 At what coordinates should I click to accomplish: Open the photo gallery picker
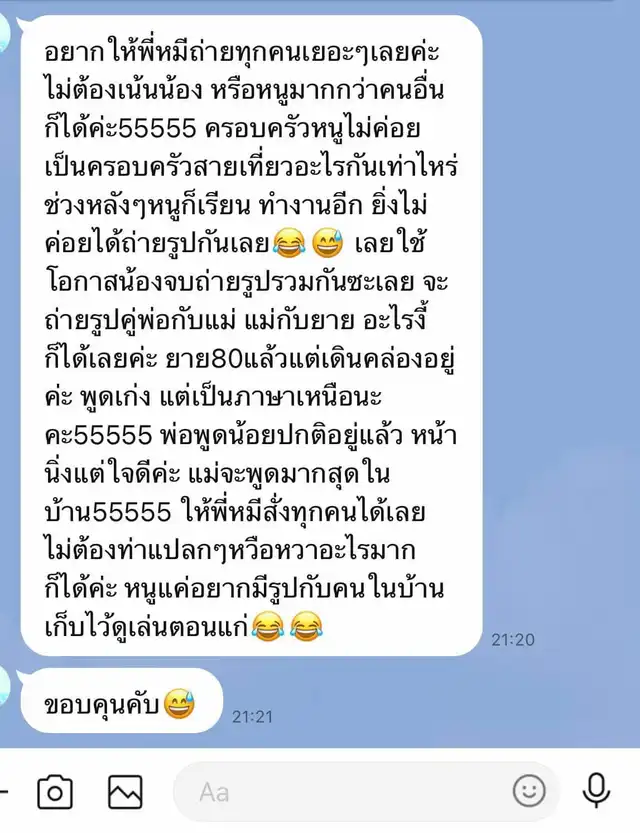(x=126, y=792)
